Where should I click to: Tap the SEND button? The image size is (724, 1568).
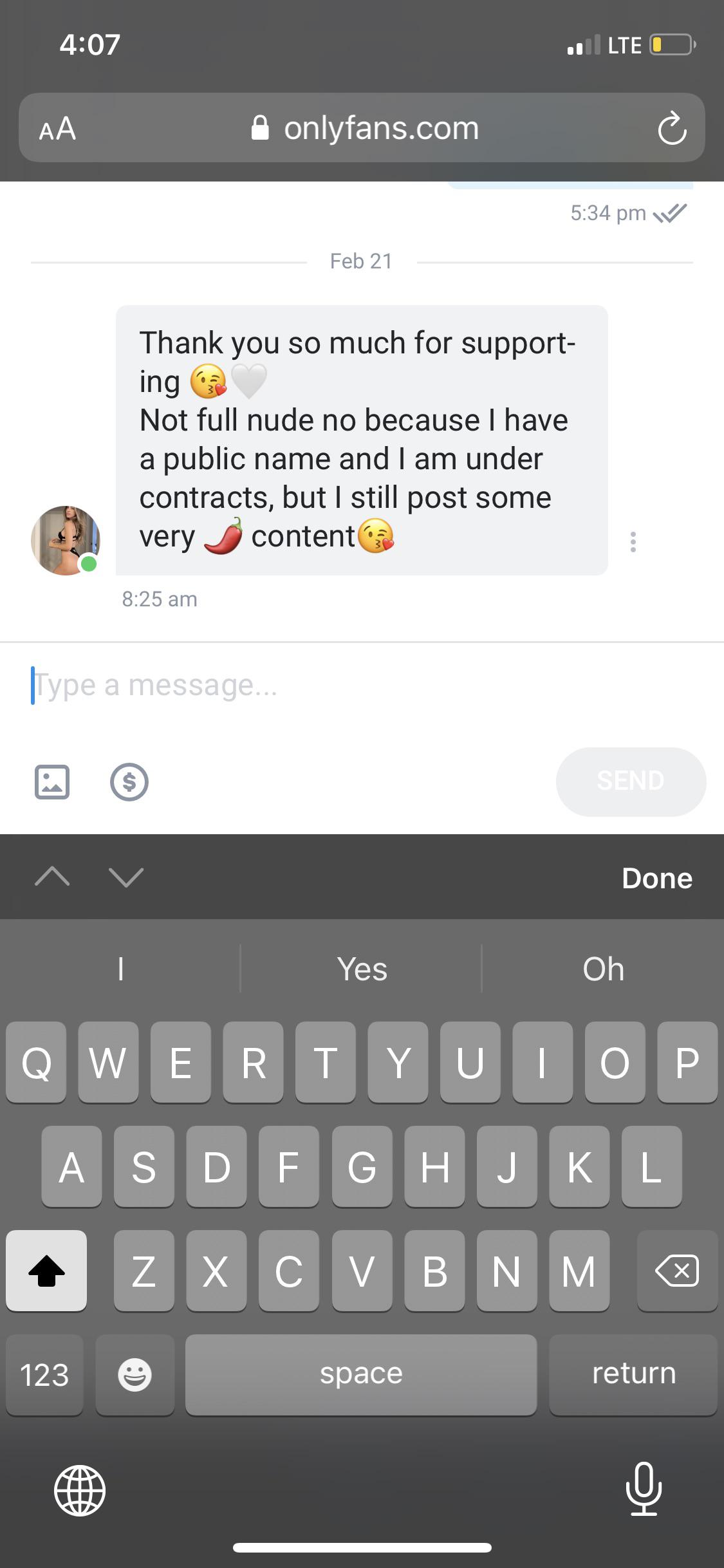pos(630,781)
